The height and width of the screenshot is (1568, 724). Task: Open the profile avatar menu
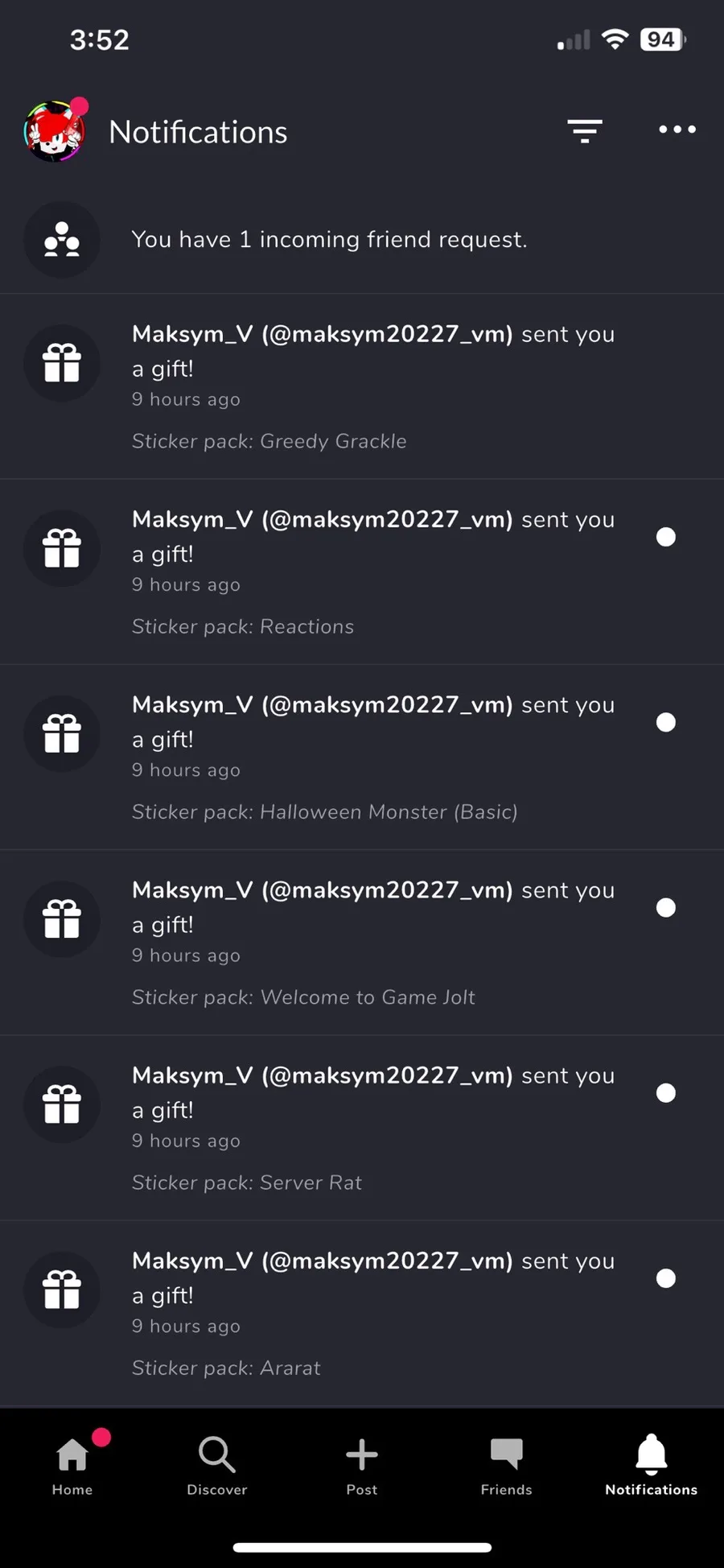55,131
